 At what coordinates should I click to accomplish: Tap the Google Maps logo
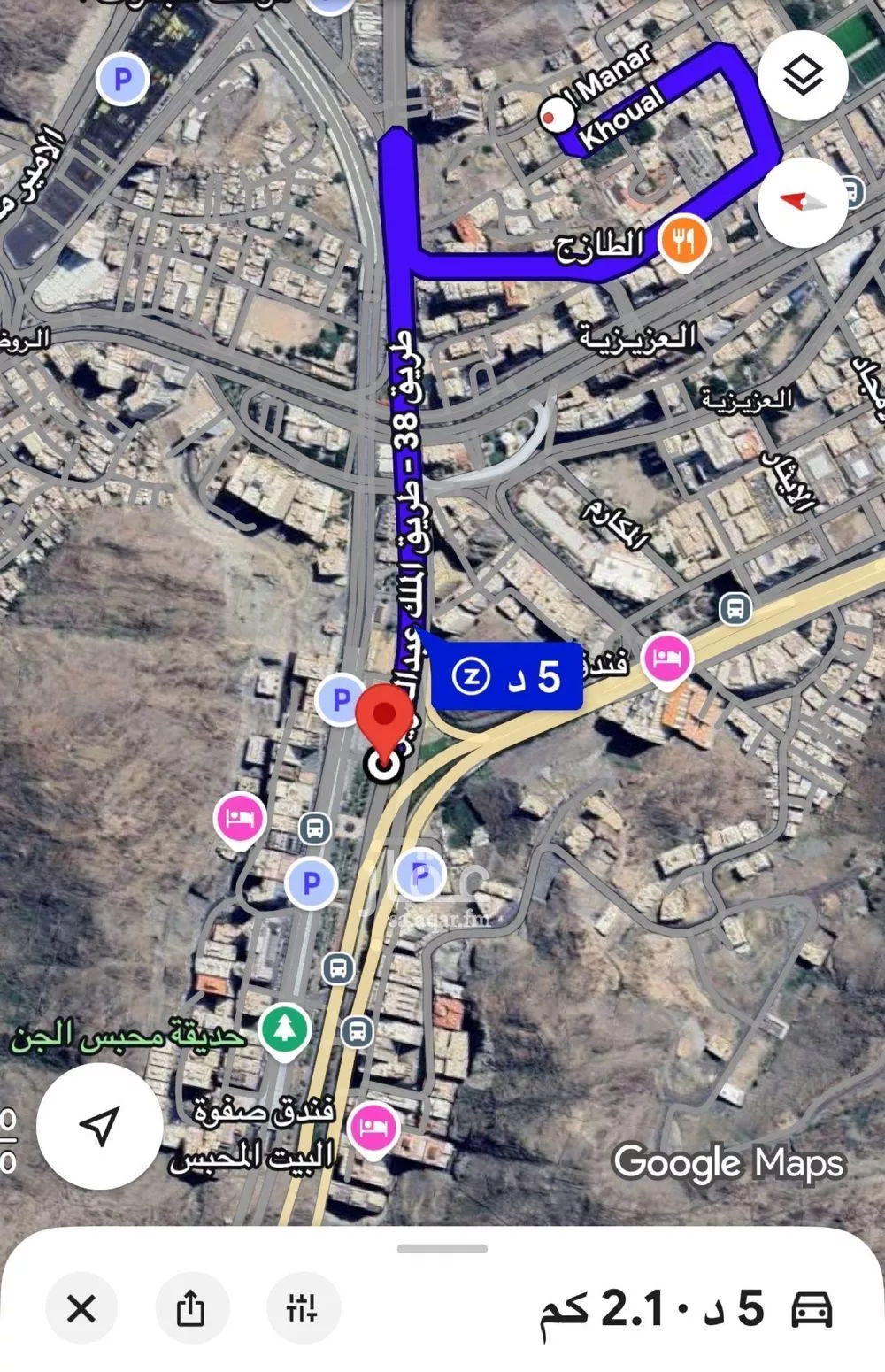click(x=727, y=1163)
